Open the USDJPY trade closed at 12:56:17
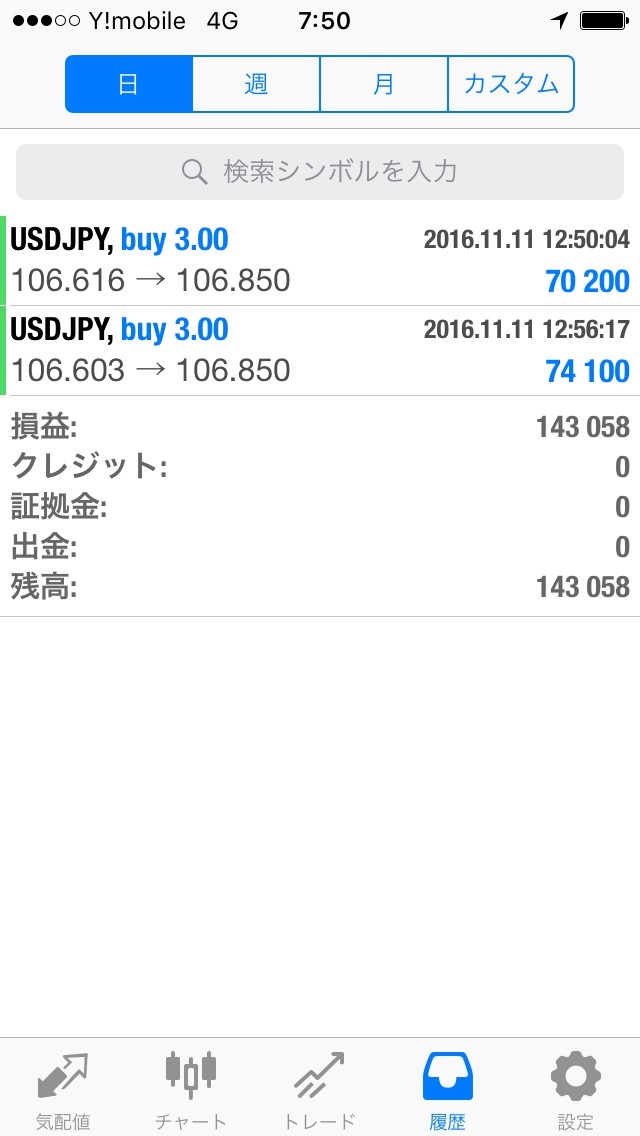The height and width of the screenshot is (1136, 640). (x=320, y=350)
